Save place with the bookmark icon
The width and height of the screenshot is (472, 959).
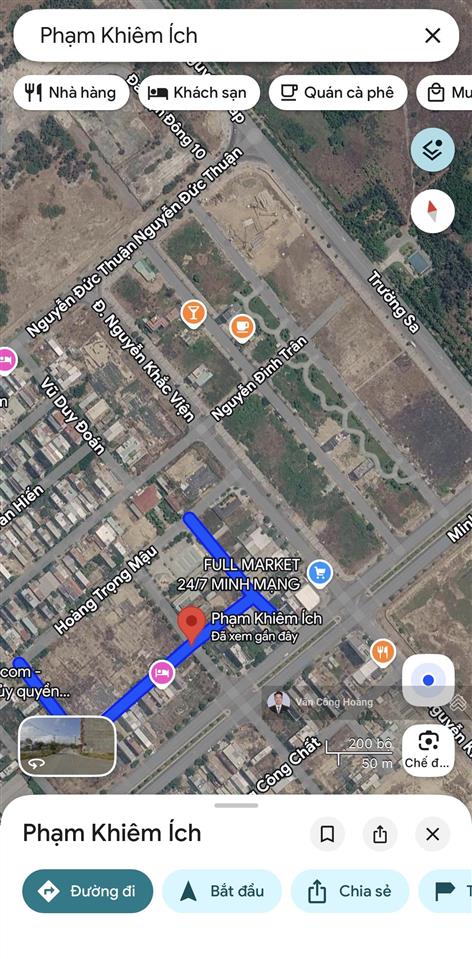[327, 834]
